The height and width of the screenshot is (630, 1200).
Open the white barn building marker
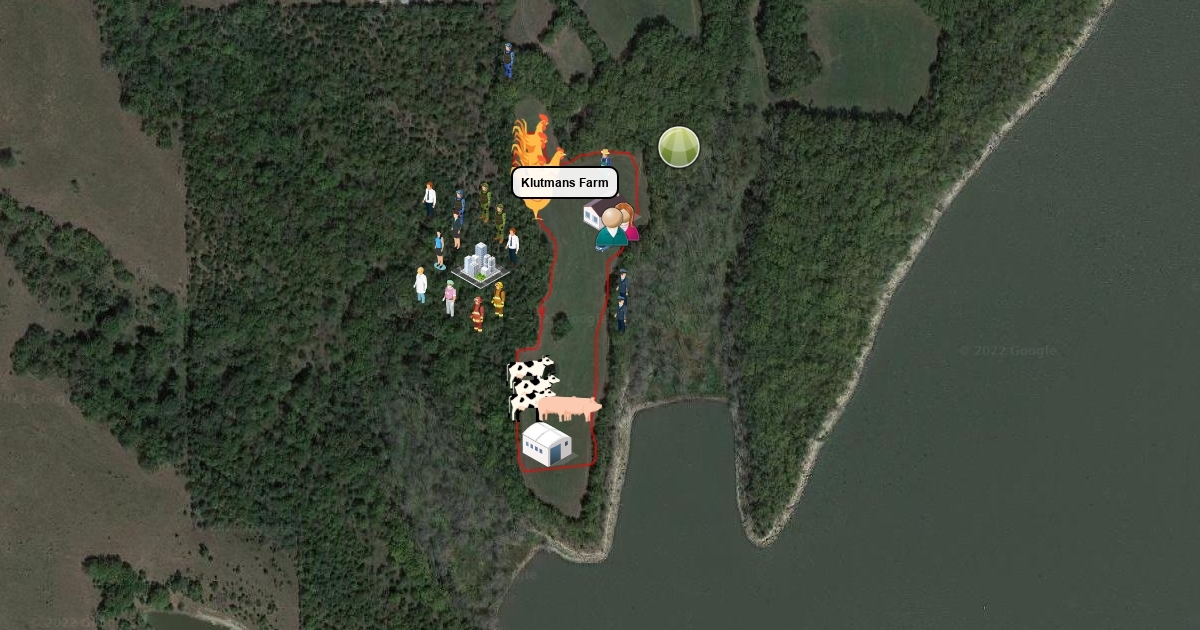547,443
